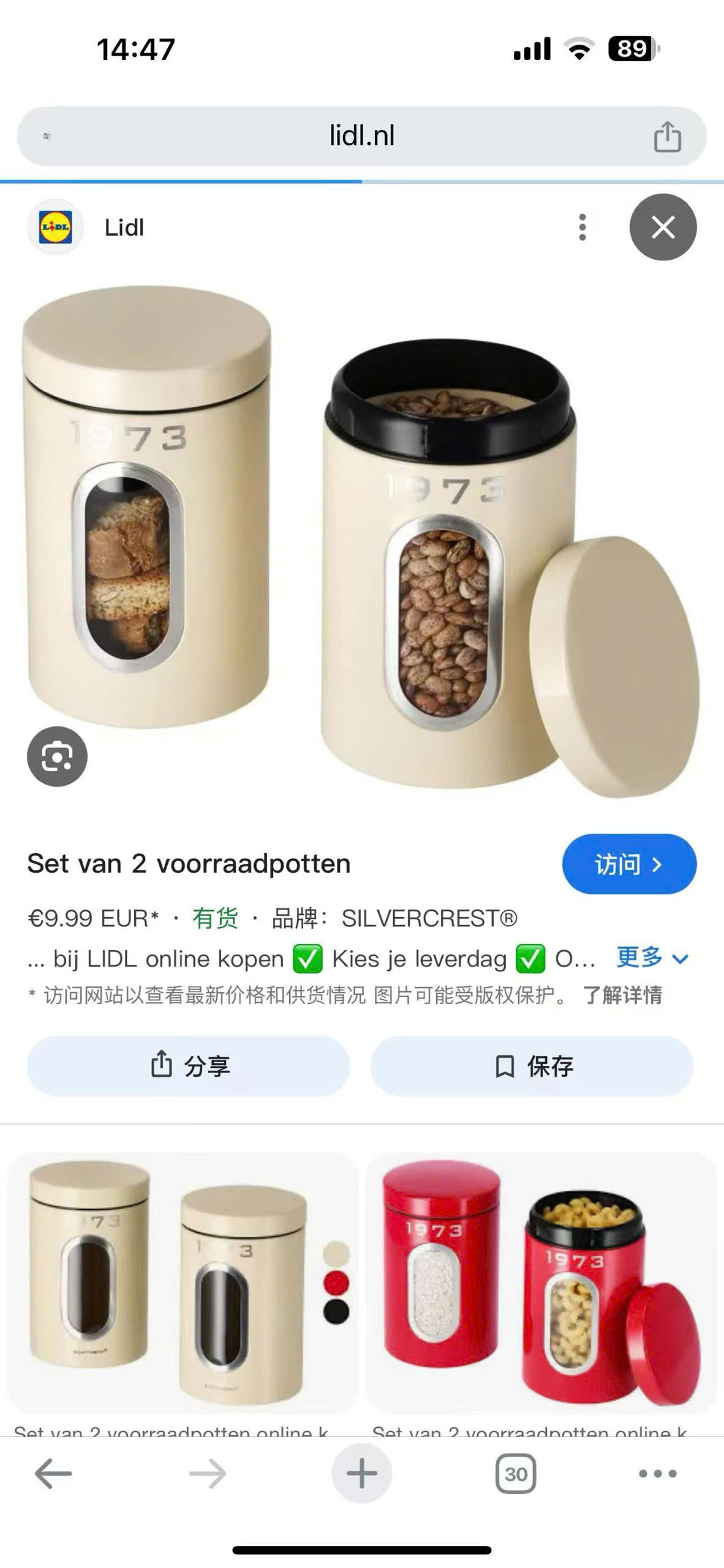
Task: Search this image with Lens
Action: (57, 756)
